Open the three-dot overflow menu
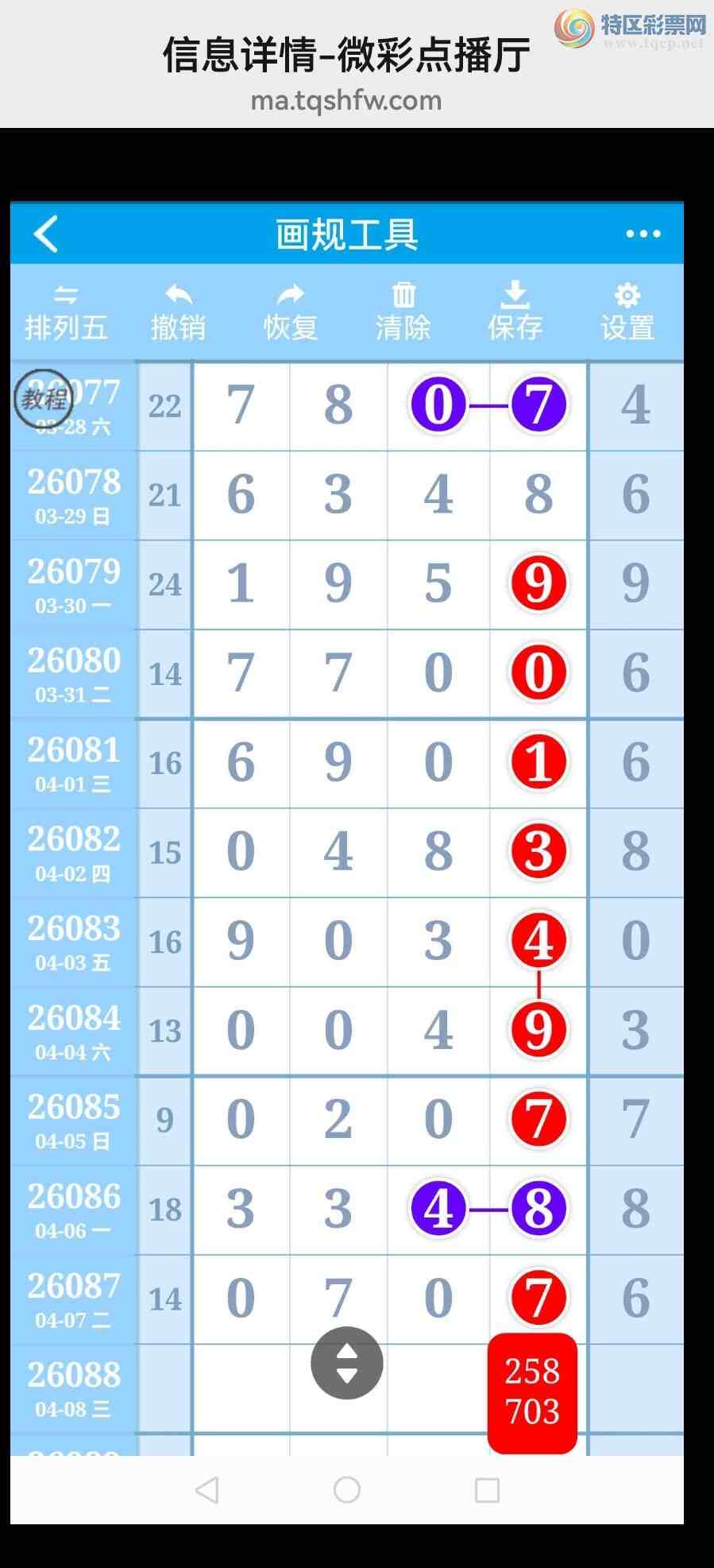Image resolution: width=714 pixels, height=1568 pixels. pos(643,234)
